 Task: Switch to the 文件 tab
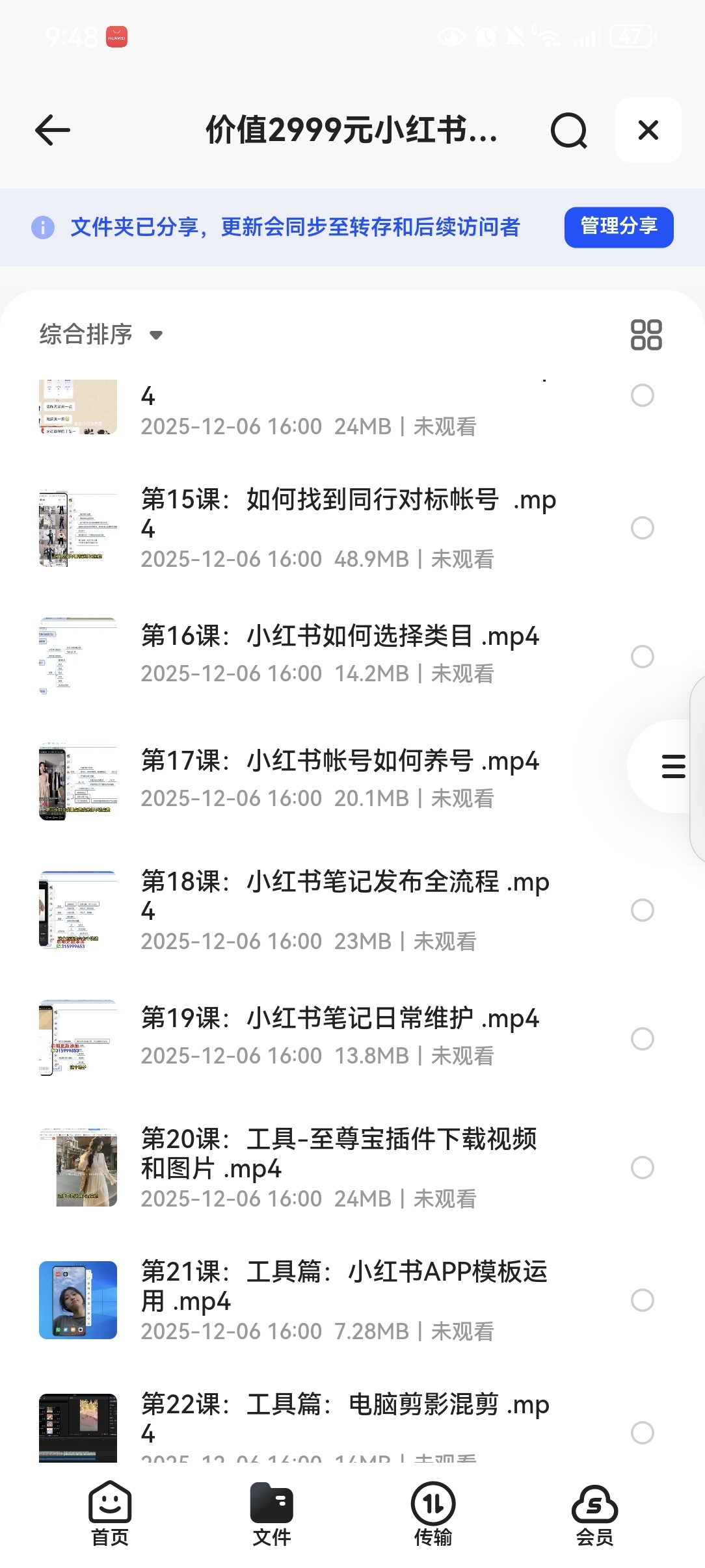click(271, 1514)
